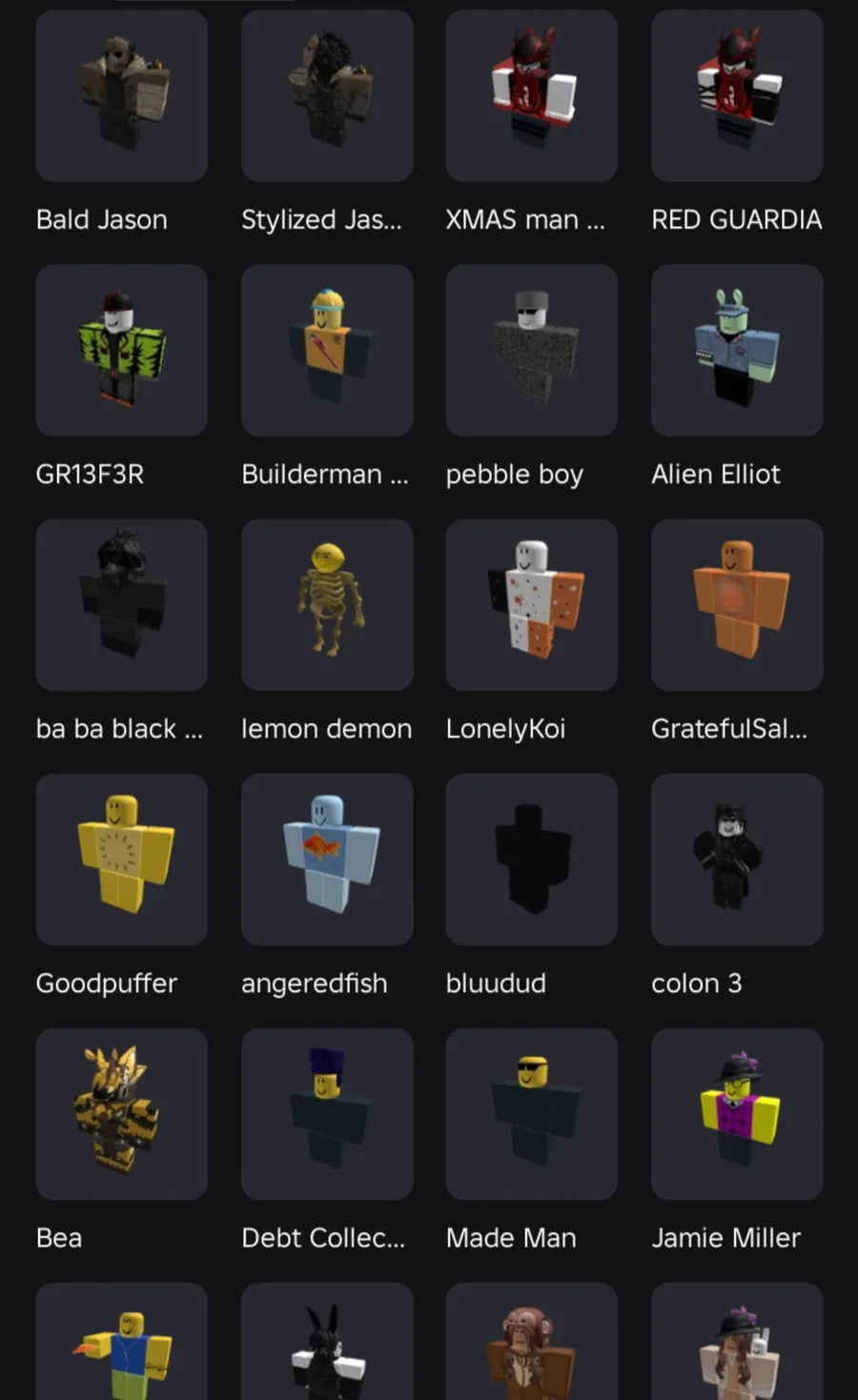Image resolution: width=858 pixels, height=1400 pixels.
Task: Open the Jamie Miller avatar
Action: 736,1113
